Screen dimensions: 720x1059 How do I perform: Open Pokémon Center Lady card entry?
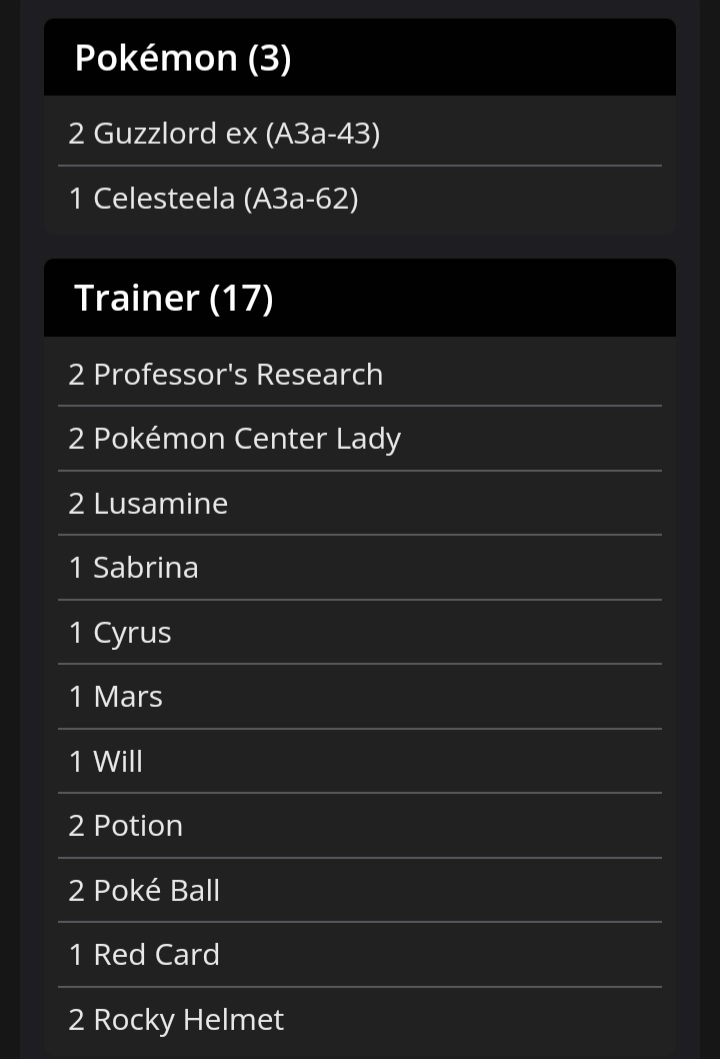click(234, 439)
